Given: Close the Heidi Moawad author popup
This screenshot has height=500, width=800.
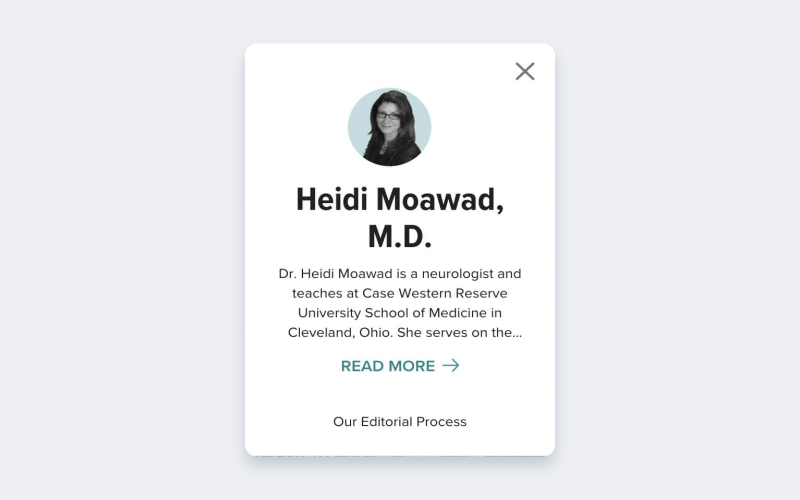Looking at the screenshot, I should (525, 71).
